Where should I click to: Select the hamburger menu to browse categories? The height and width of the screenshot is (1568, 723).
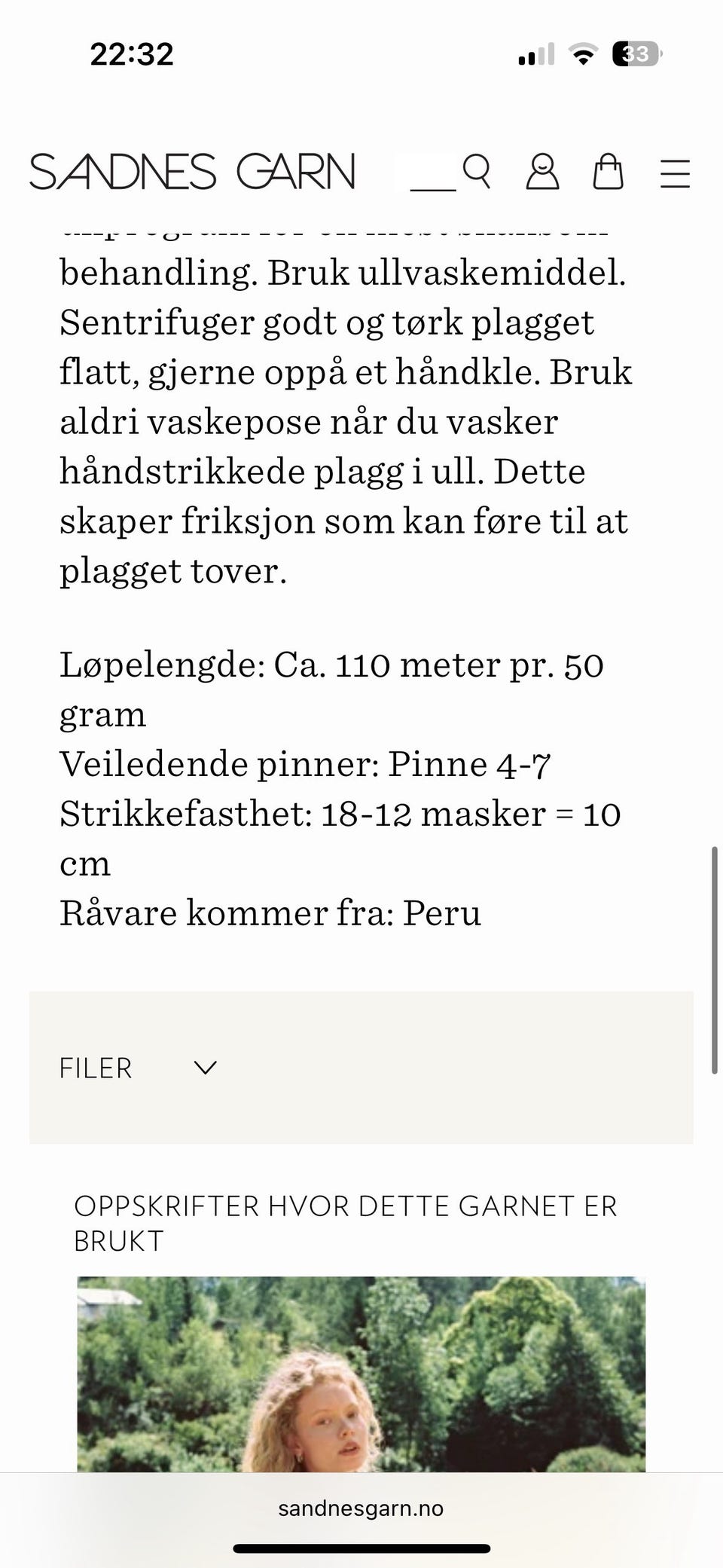(674, 173)
